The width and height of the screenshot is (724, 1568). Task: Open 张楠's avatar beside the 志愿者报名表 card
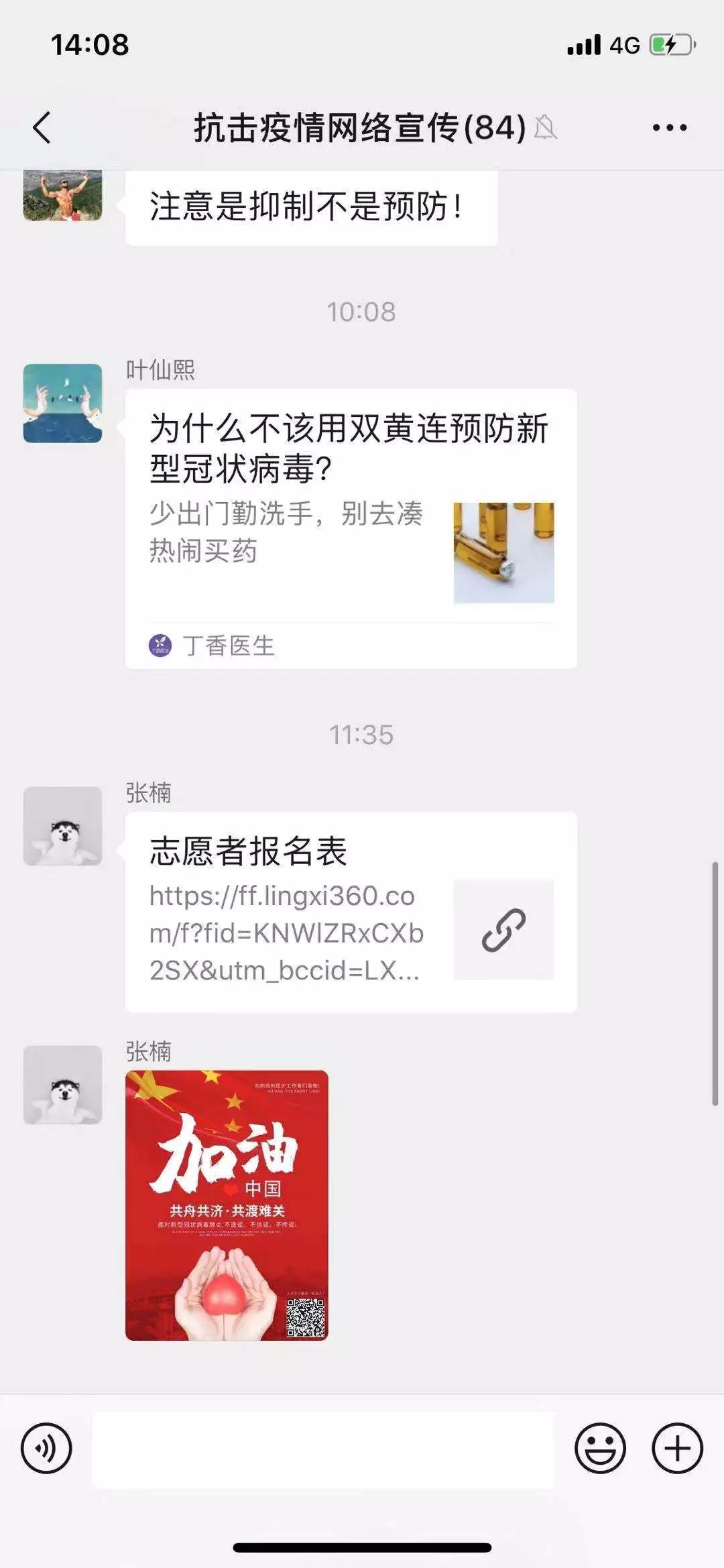pyautogui.click(x=63, y=826)
